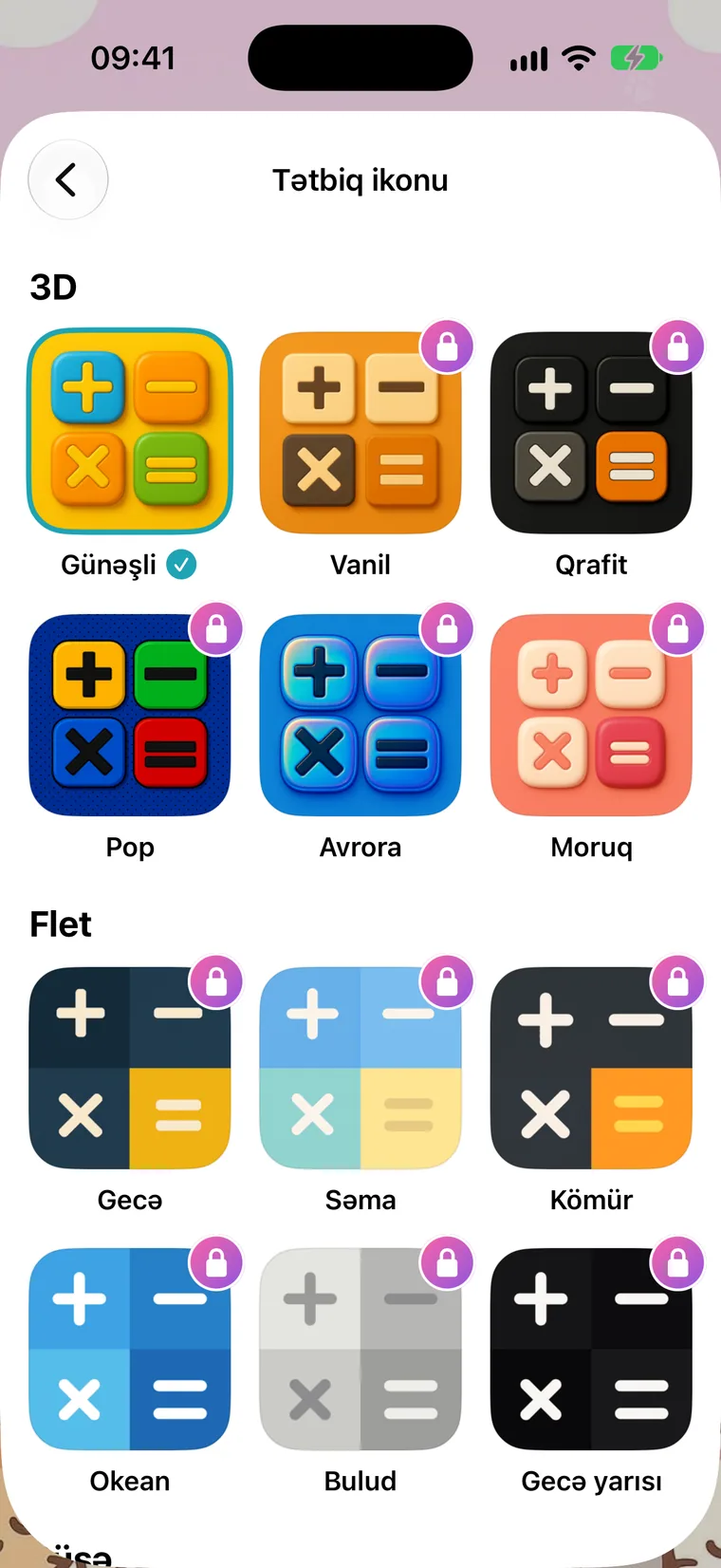Viewport: 721px width, 1568px height.
Task: Choose the Avrora blue icon
Action: (x=360, y=715)
